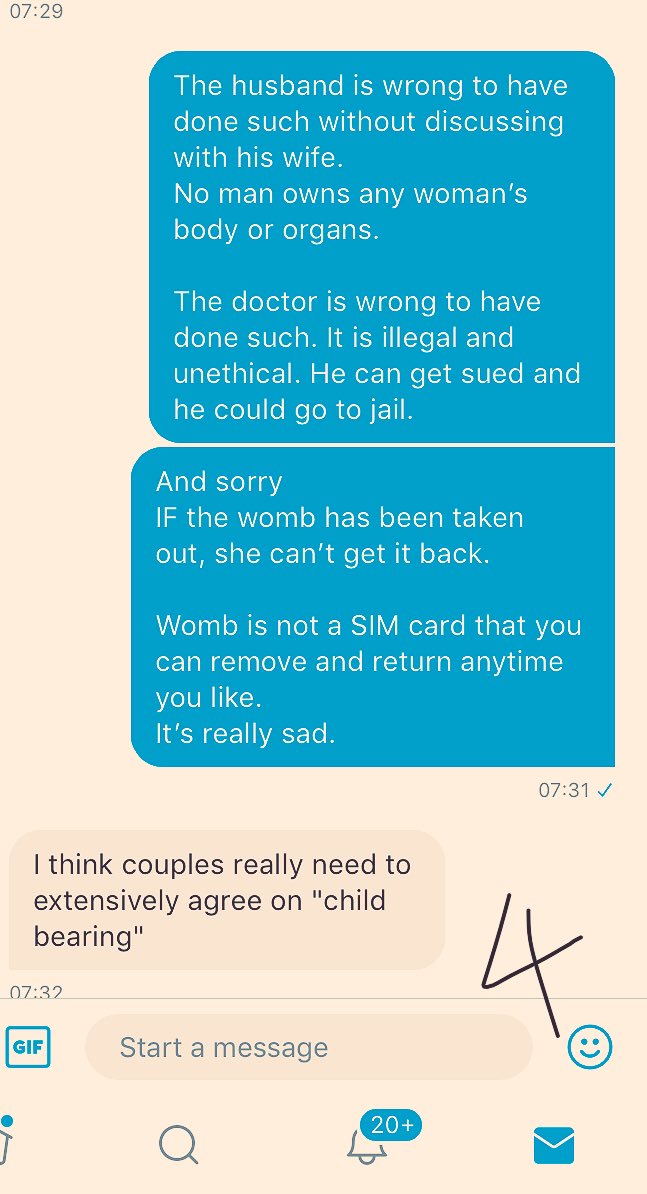
Task: Switch to the messages envelope tab
Action: (553, 1145)
